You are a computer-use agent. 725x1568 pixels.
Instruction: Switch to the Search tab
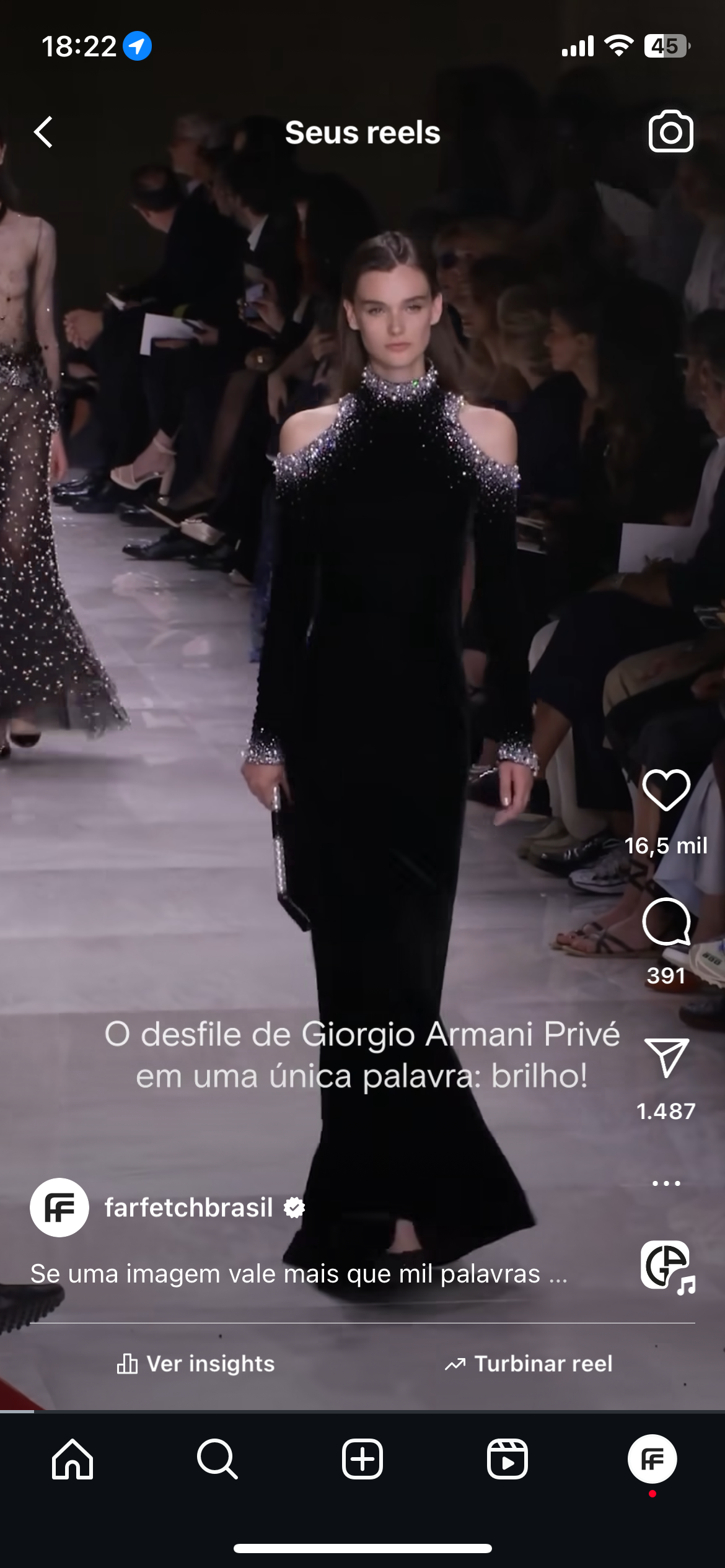tap(217, 1459)
